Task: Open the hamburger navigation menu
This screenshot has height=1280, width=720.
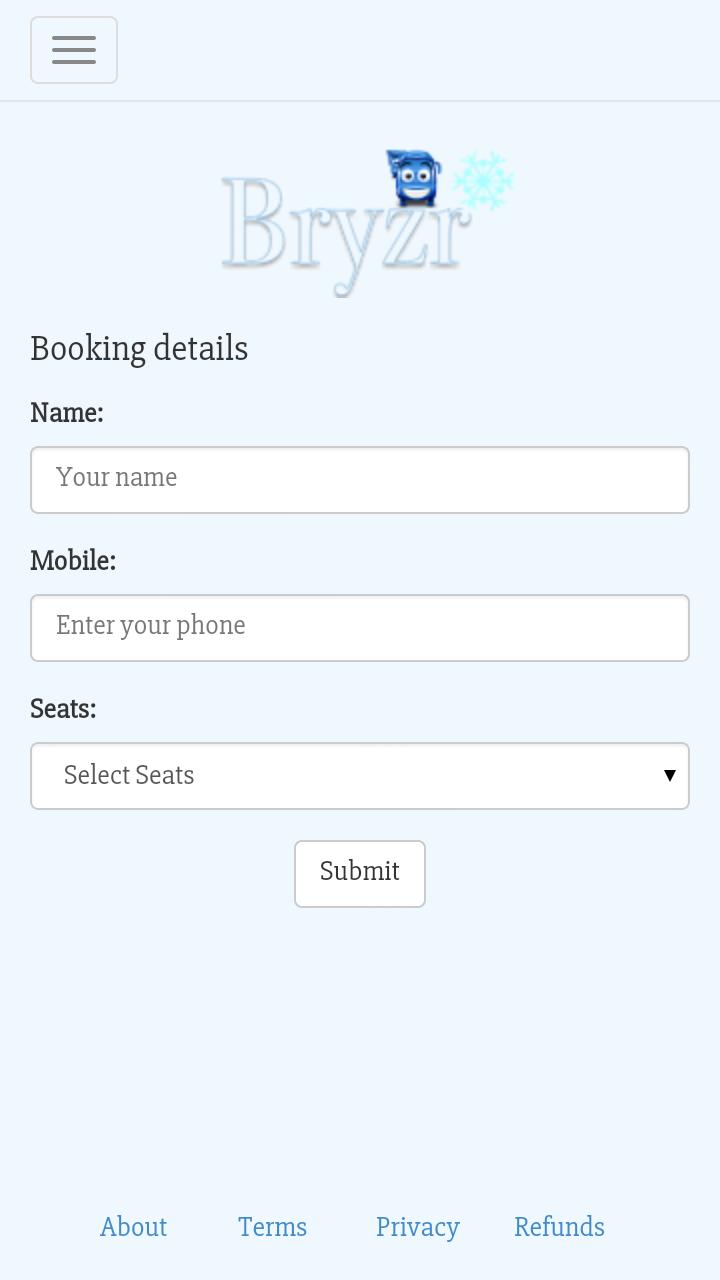Action: (73, 50)
